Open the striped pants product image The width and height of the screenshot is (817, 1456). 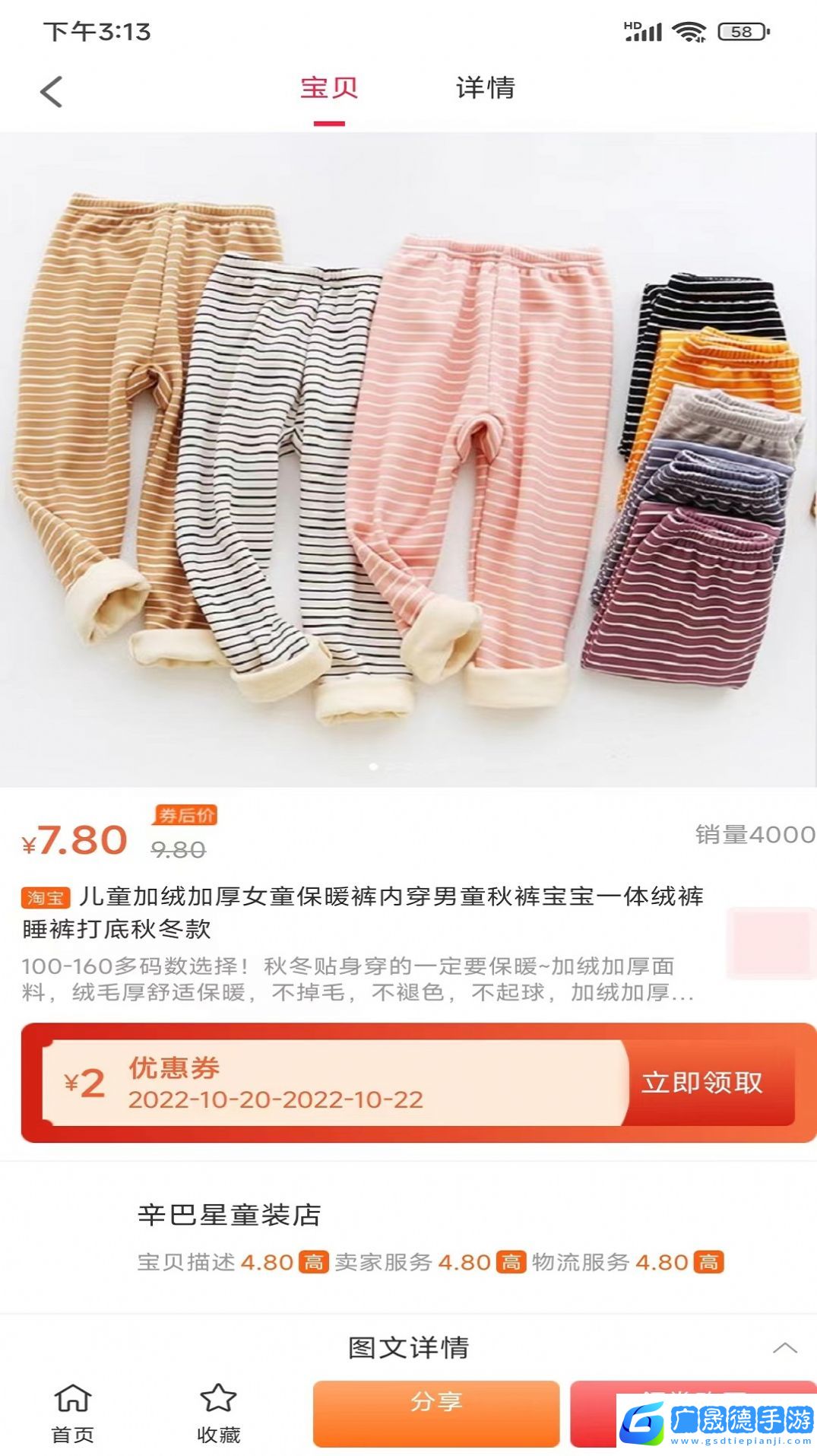point(408,460)
